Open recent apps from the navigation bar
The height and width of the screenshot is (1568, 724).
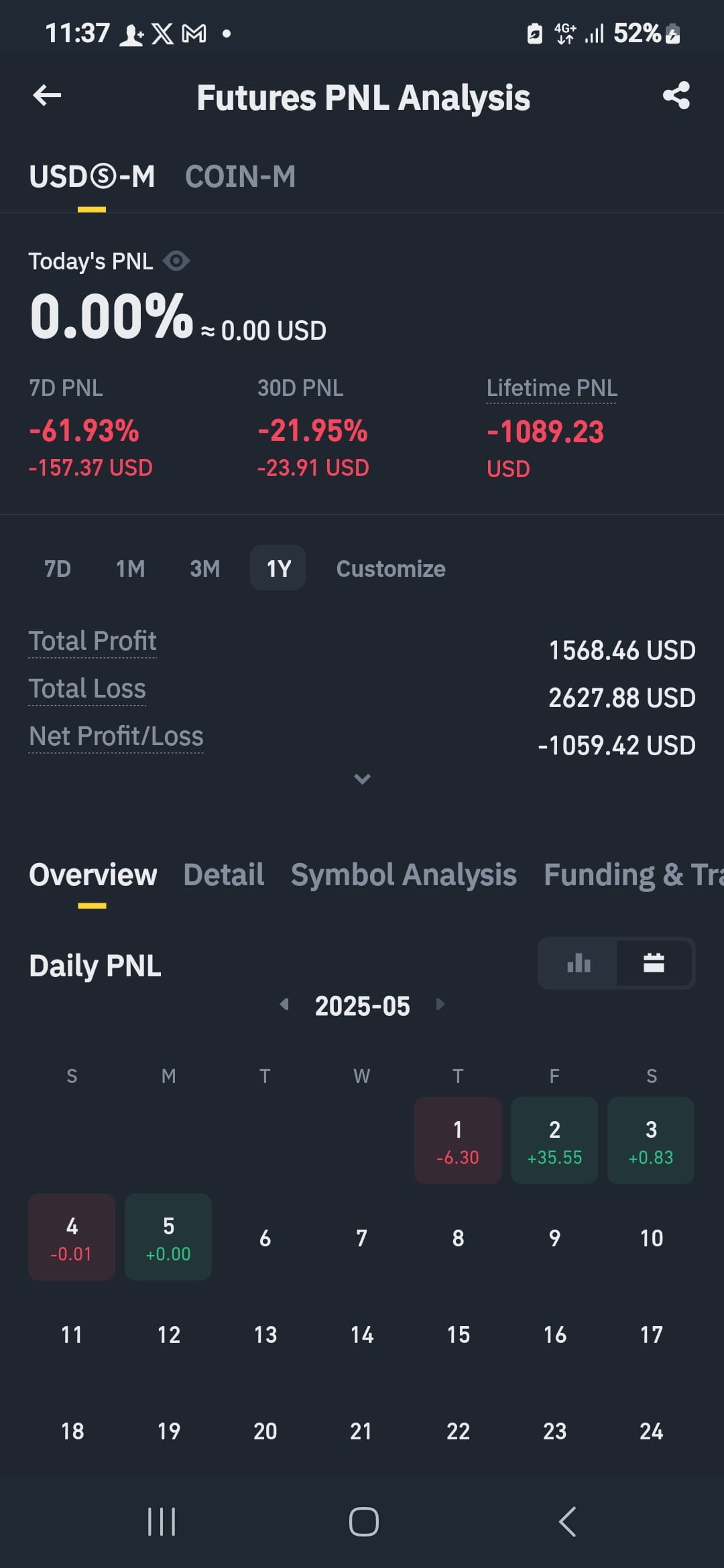[162, 1521]
